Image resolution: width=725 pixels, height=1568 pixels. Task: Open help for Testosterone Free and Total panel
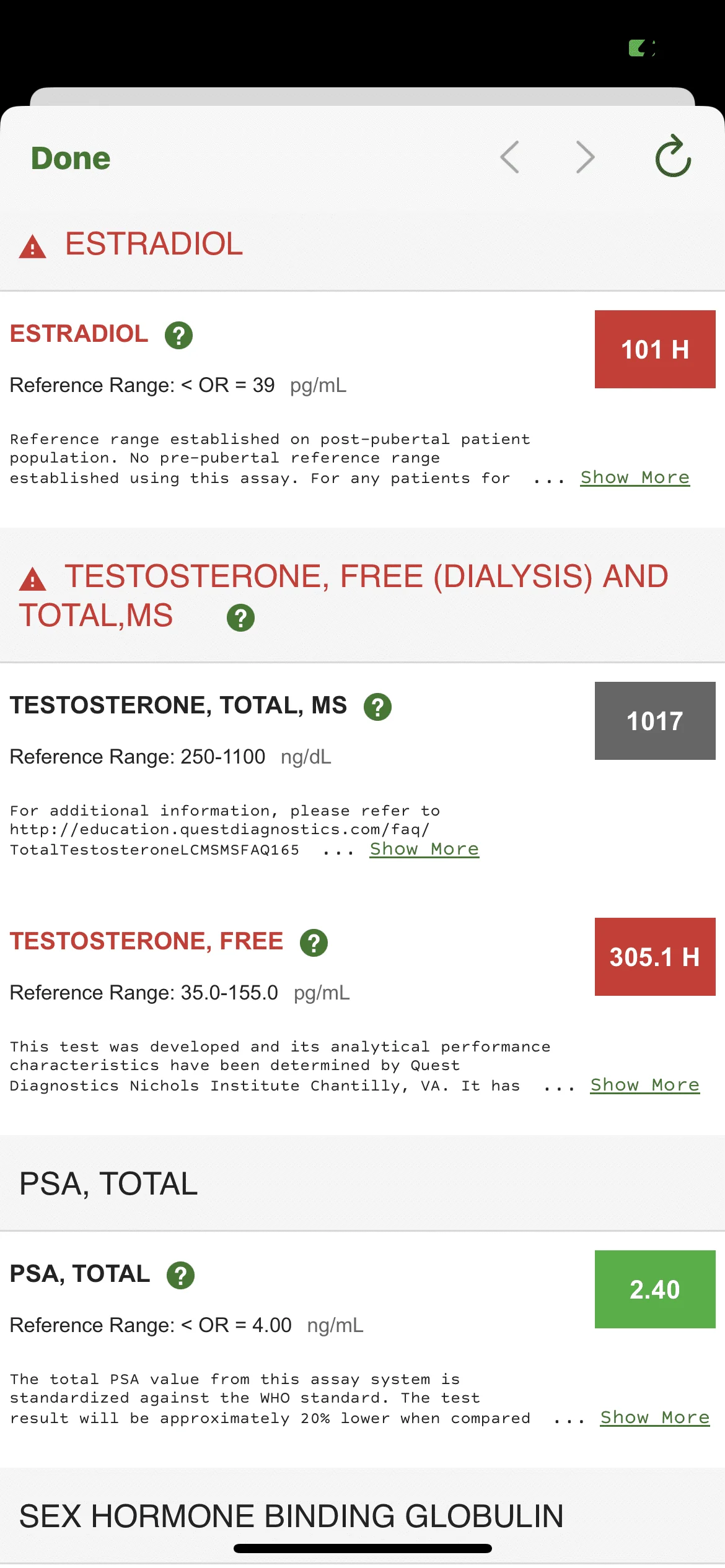click(x=240, y=617)
